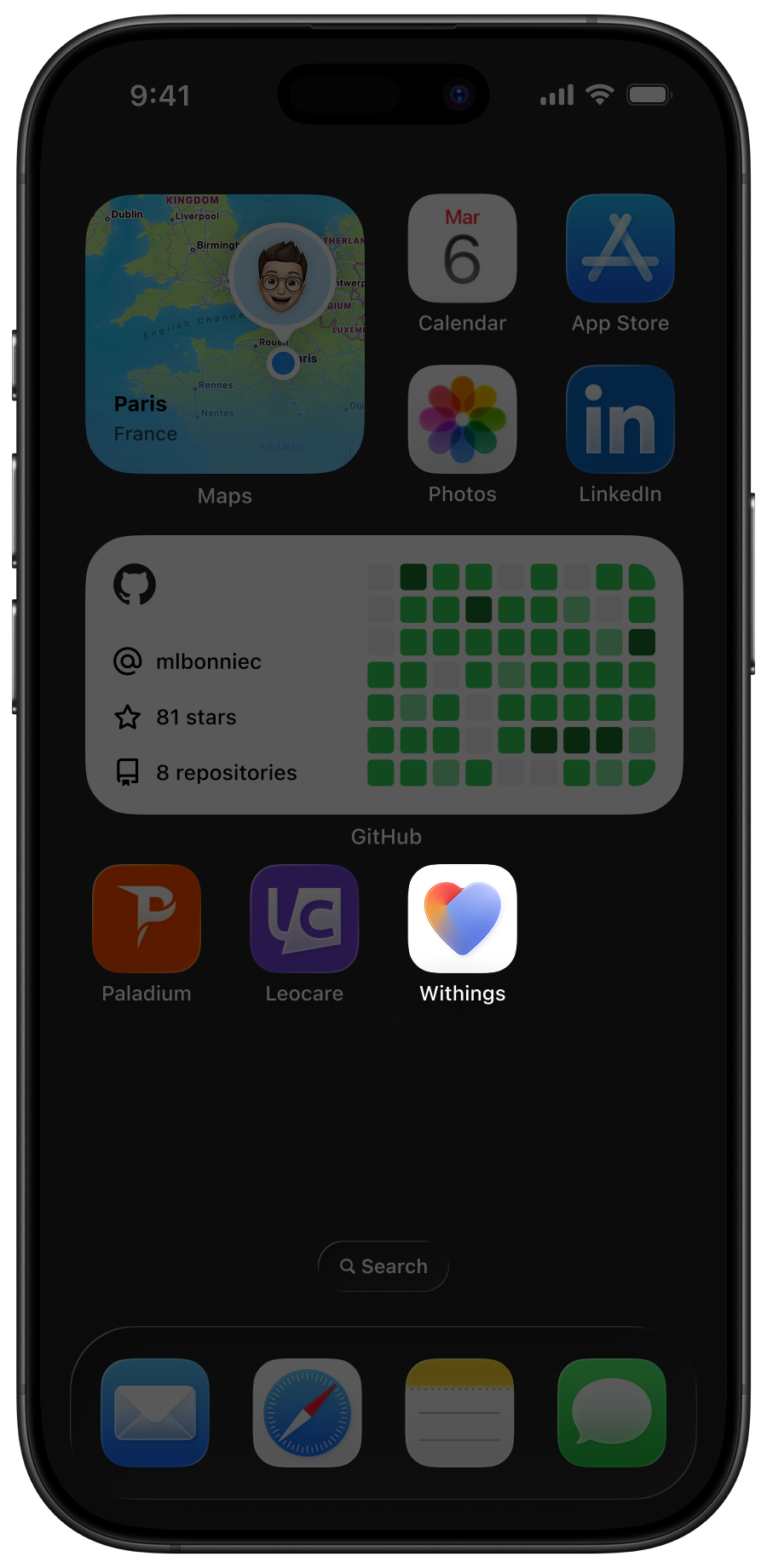This screenshot has width=767, height=1568.
Task: Launch LinkedIn
Action: (x=620, y=418)
